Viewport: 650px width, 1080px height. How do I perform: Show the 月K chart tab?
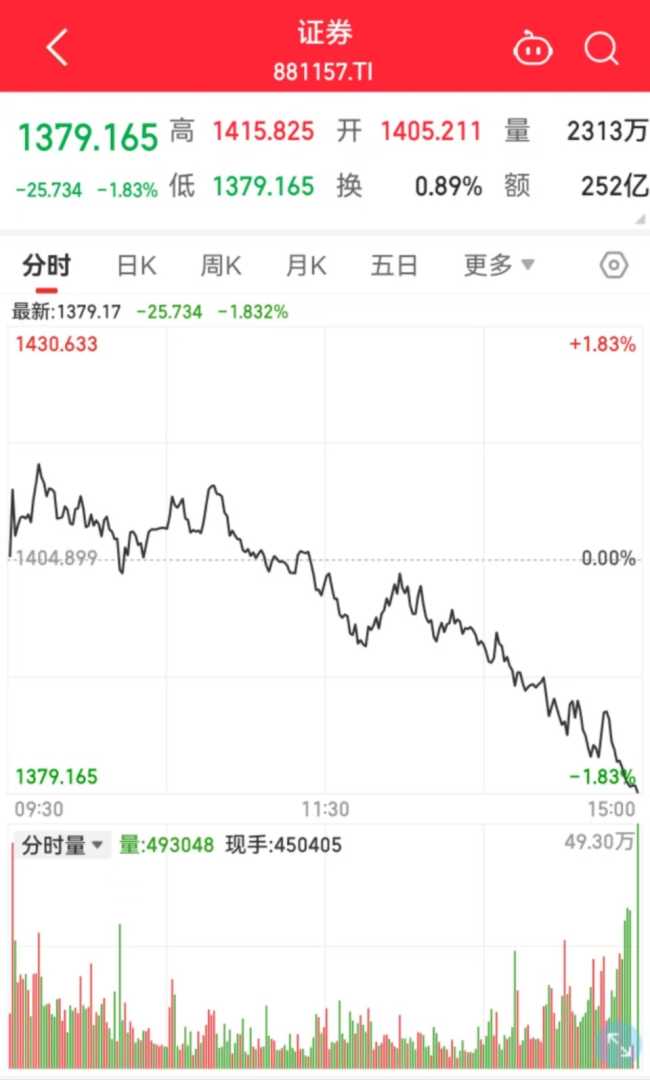tap(306, 265)
